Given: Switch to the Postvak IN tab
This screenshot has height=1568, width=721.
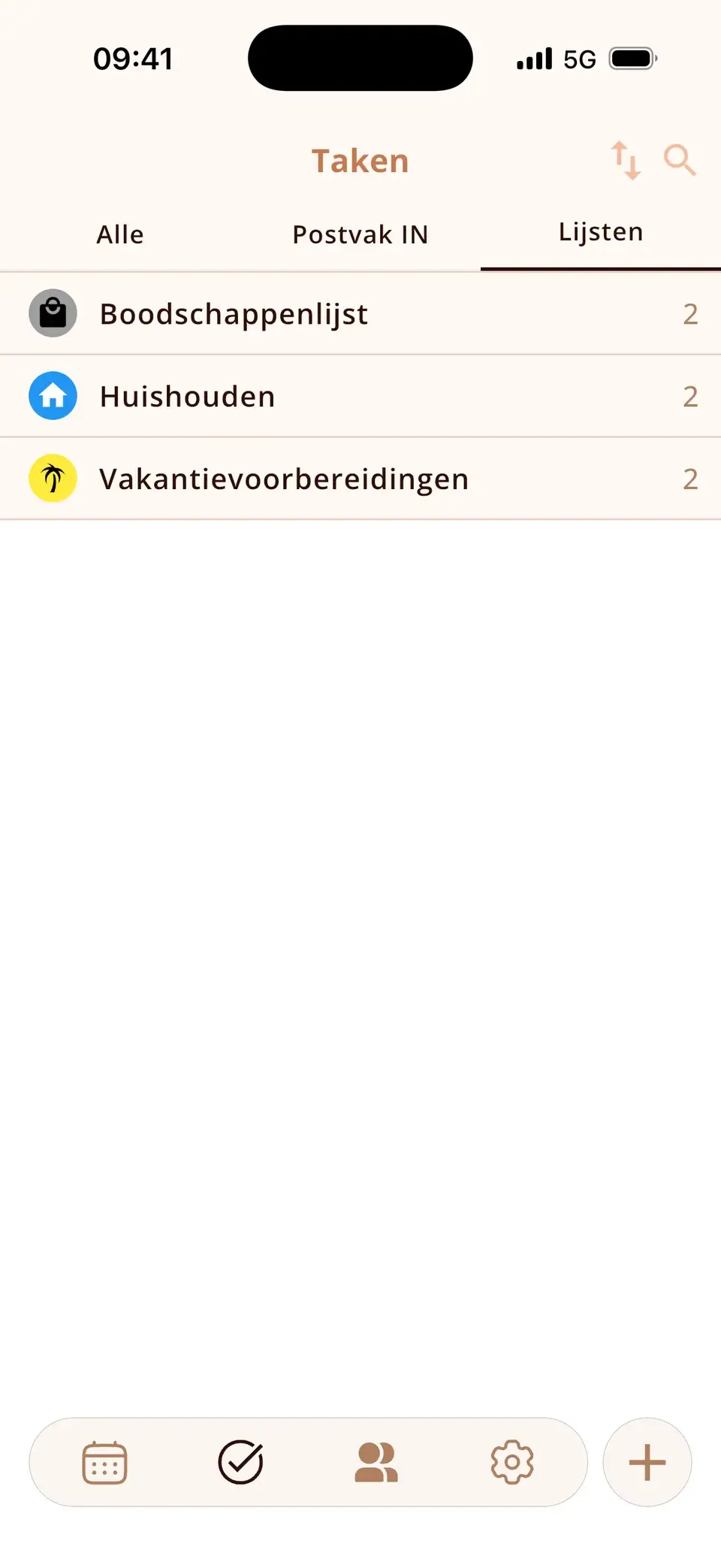Looking at the screenshot, I should click(360, 234).
